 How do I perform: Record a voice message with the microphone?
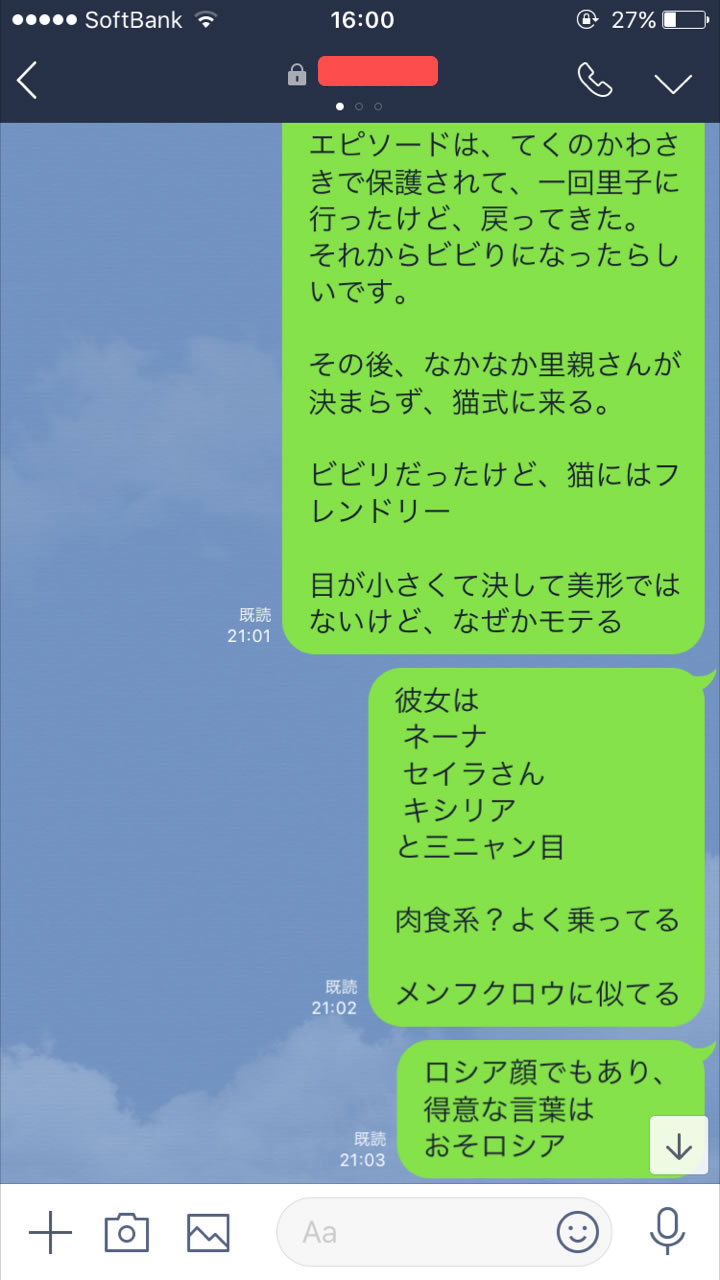click(x=667, y=1232)
